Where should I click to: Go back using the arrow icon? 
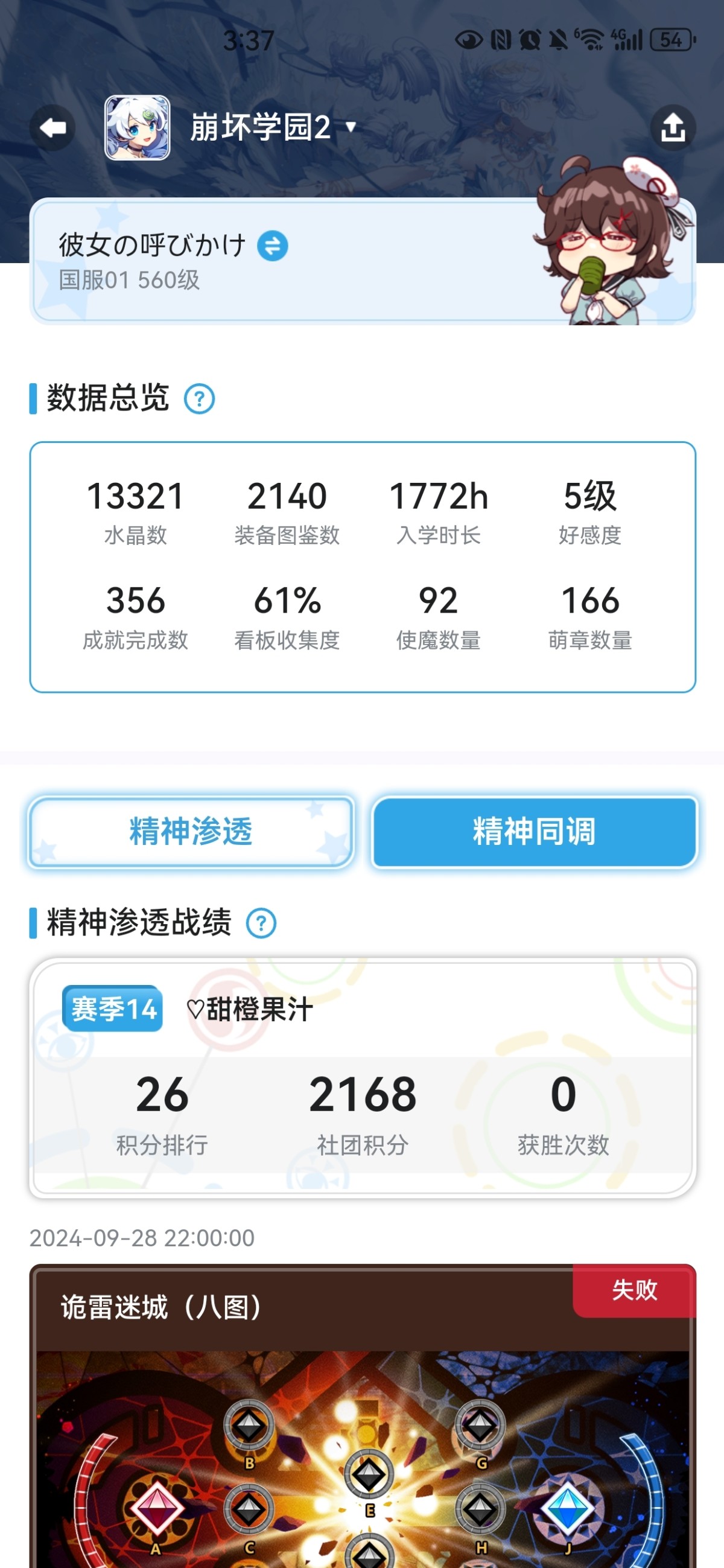(x=52, y=128)
